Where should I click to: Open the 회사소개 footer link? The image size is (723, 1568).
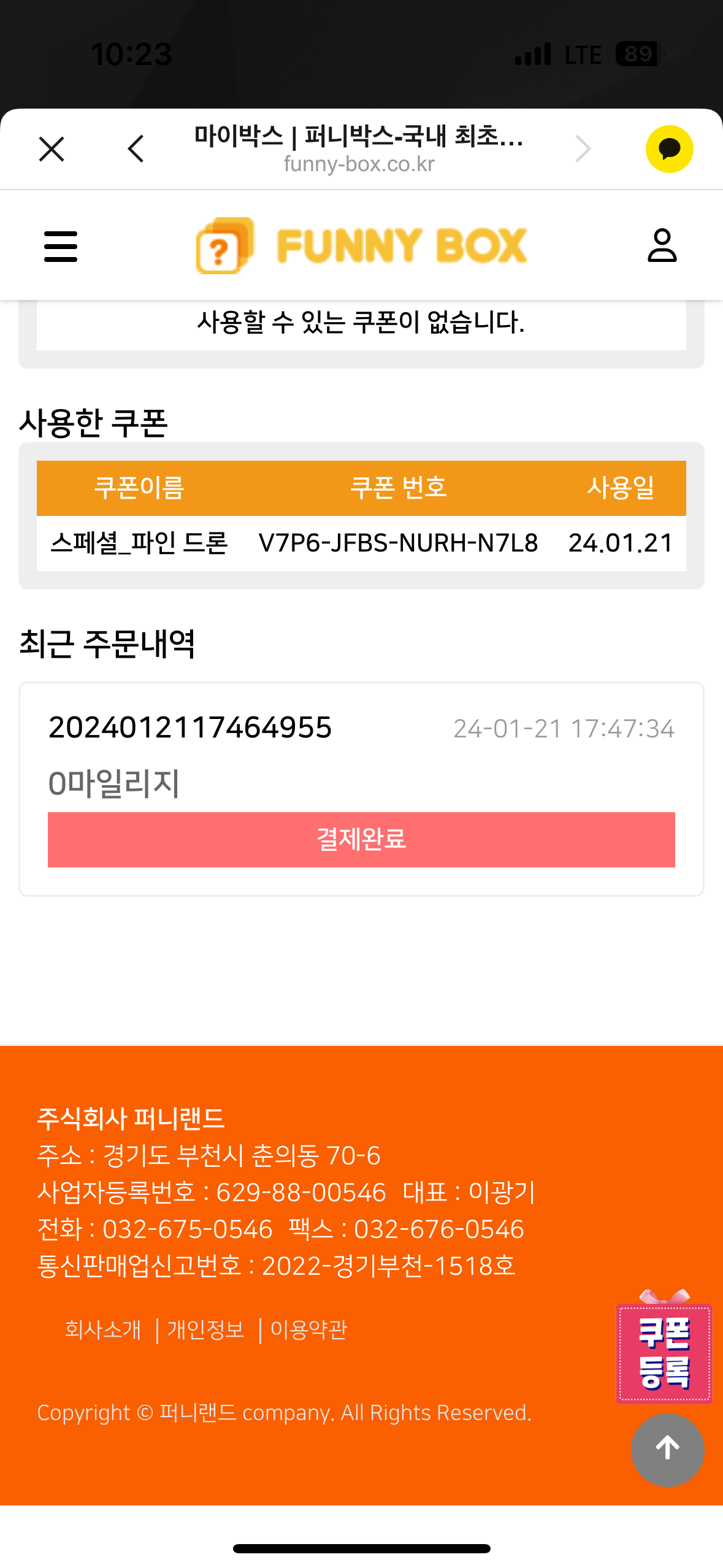[x=103, y=1329]
